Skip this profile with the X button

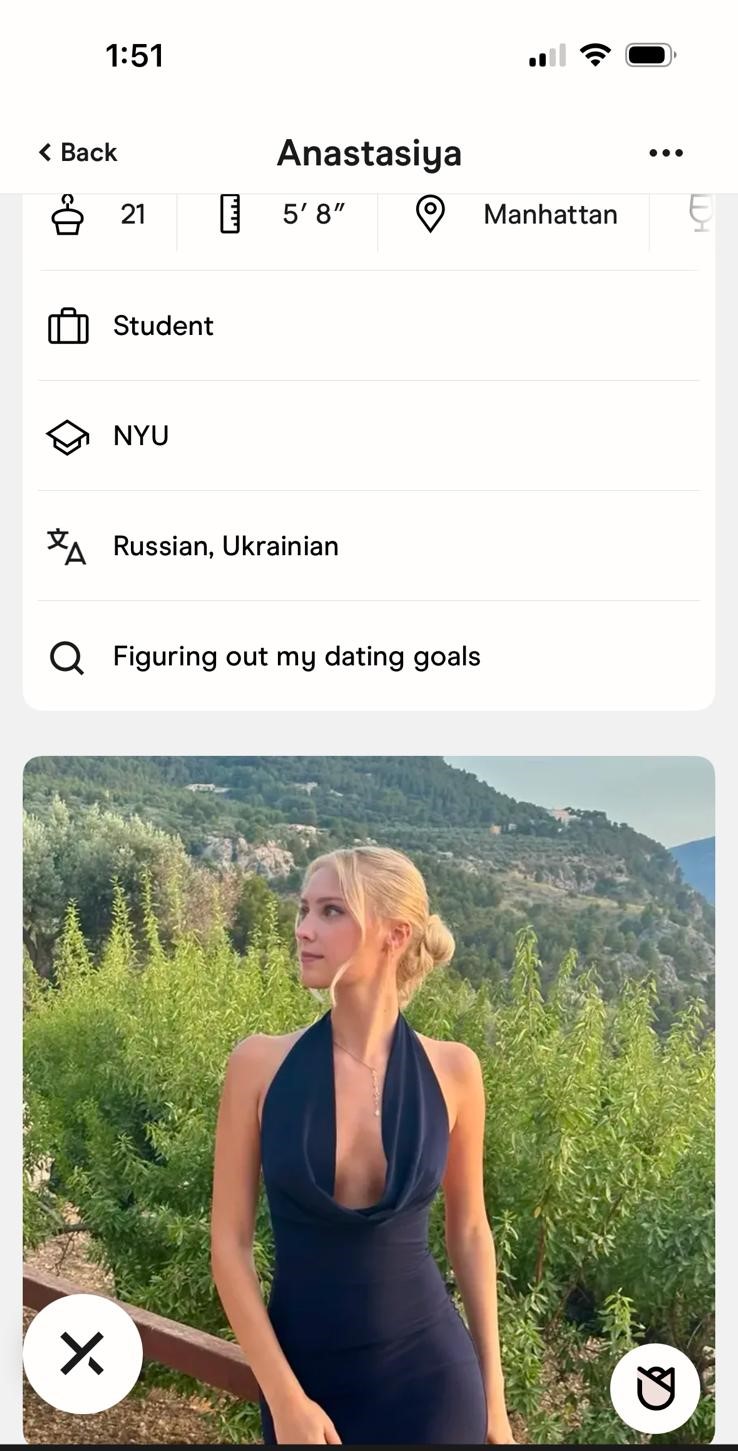coord(83,1354)
